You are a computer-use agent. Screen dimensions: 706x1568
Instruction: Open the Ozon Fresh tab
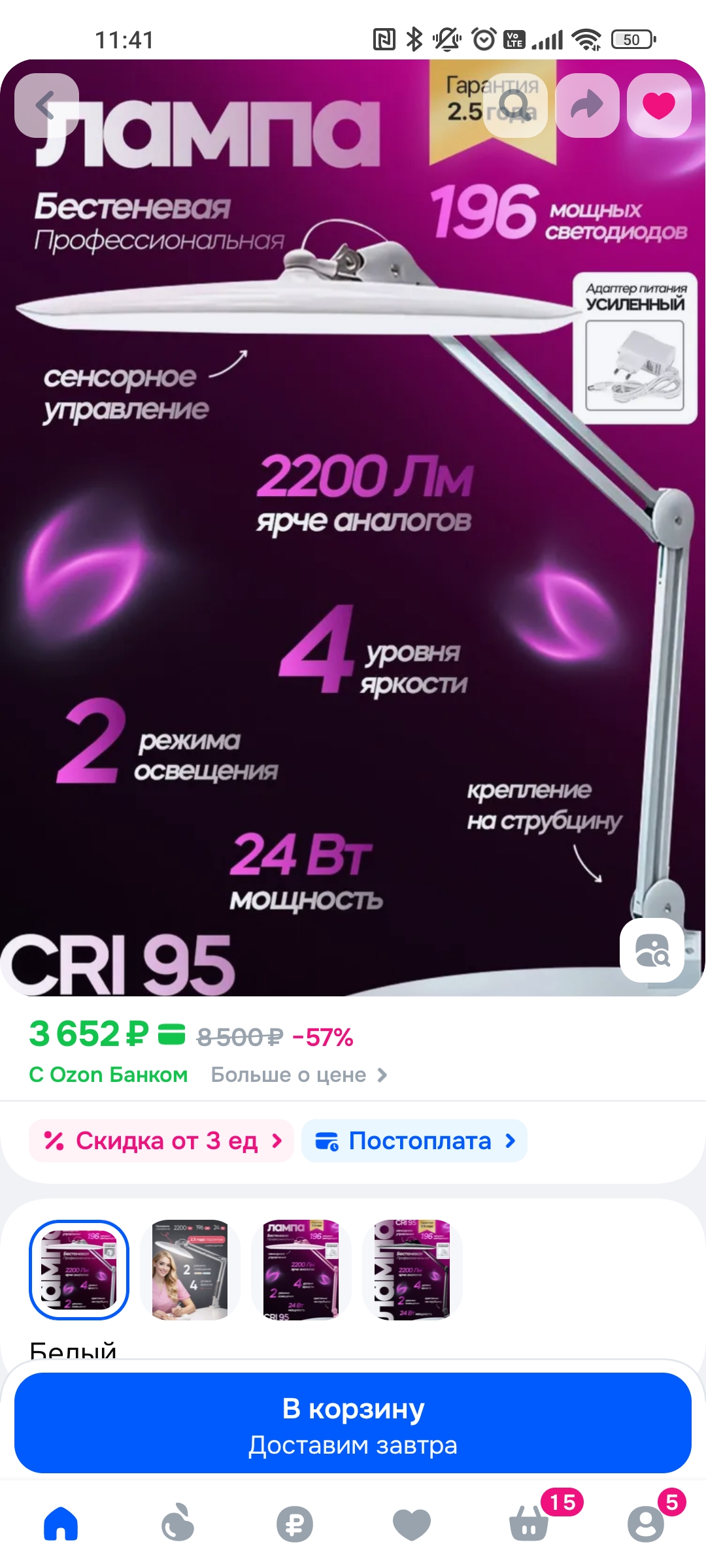[x=177, y=1524]
